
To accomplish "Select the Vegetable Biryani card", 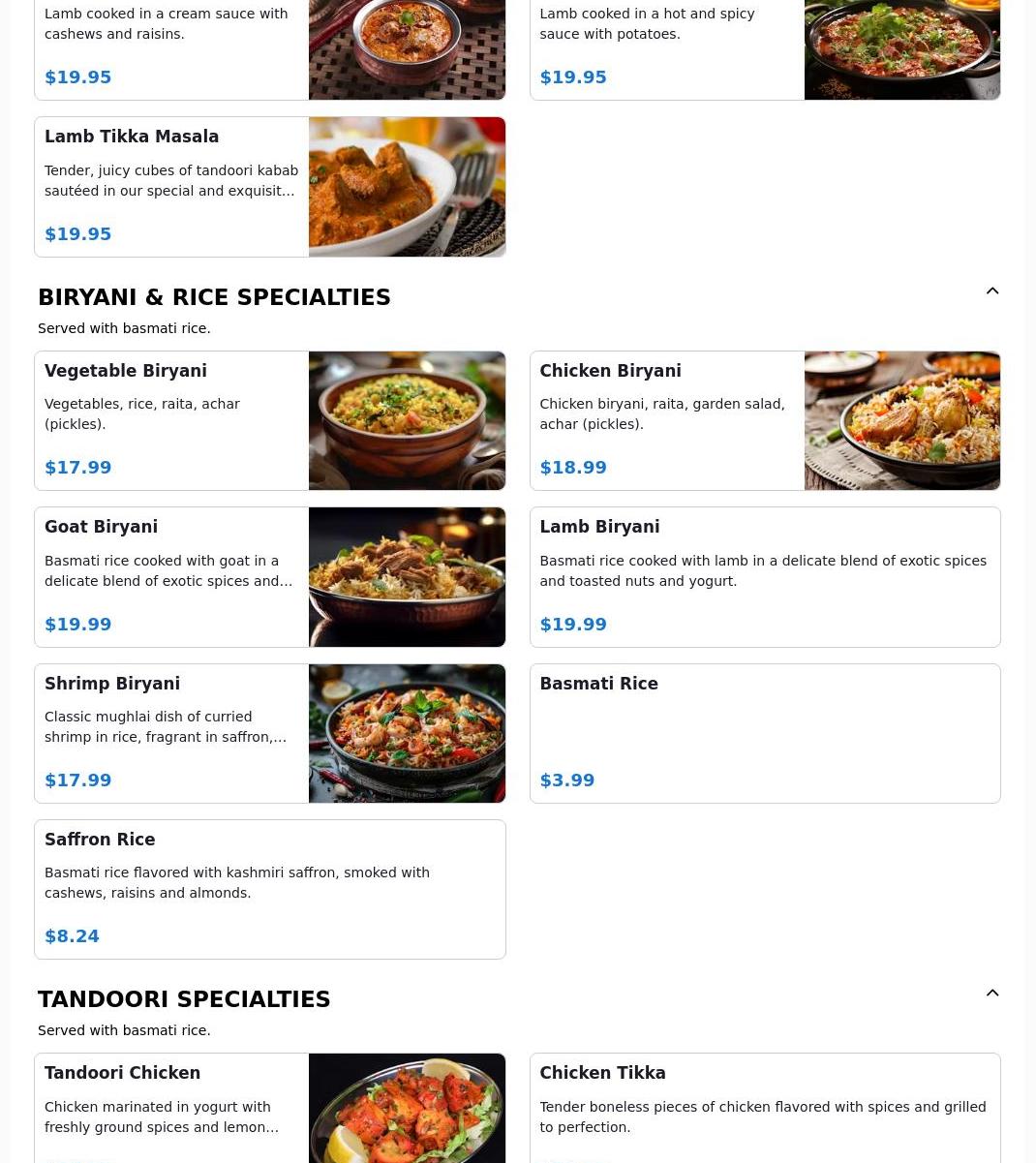I will [x=269, y=420].
